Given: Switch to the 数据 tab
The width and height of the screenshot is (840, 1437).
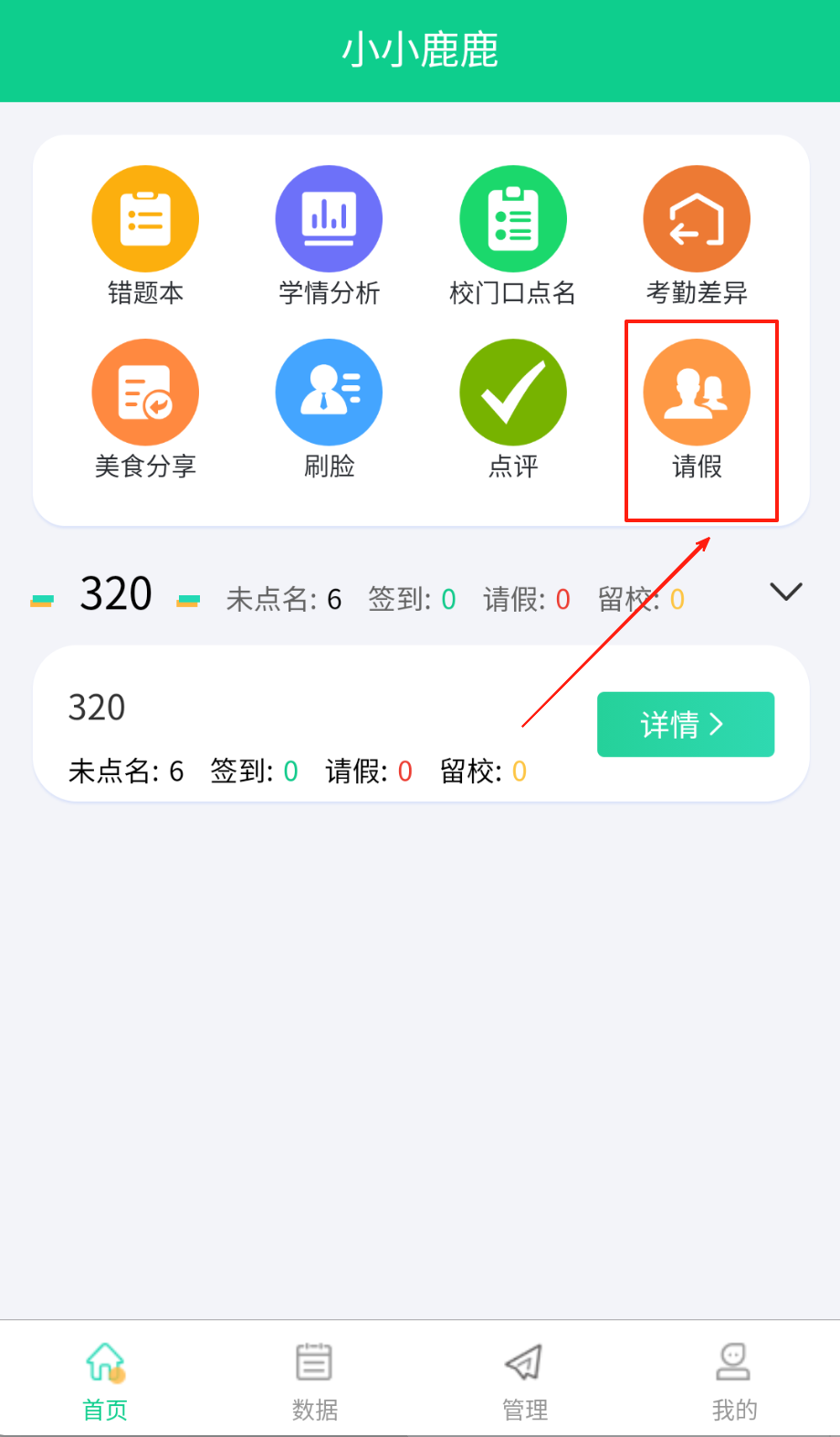Looking at the screenshot, I should tap(315, 1380).
